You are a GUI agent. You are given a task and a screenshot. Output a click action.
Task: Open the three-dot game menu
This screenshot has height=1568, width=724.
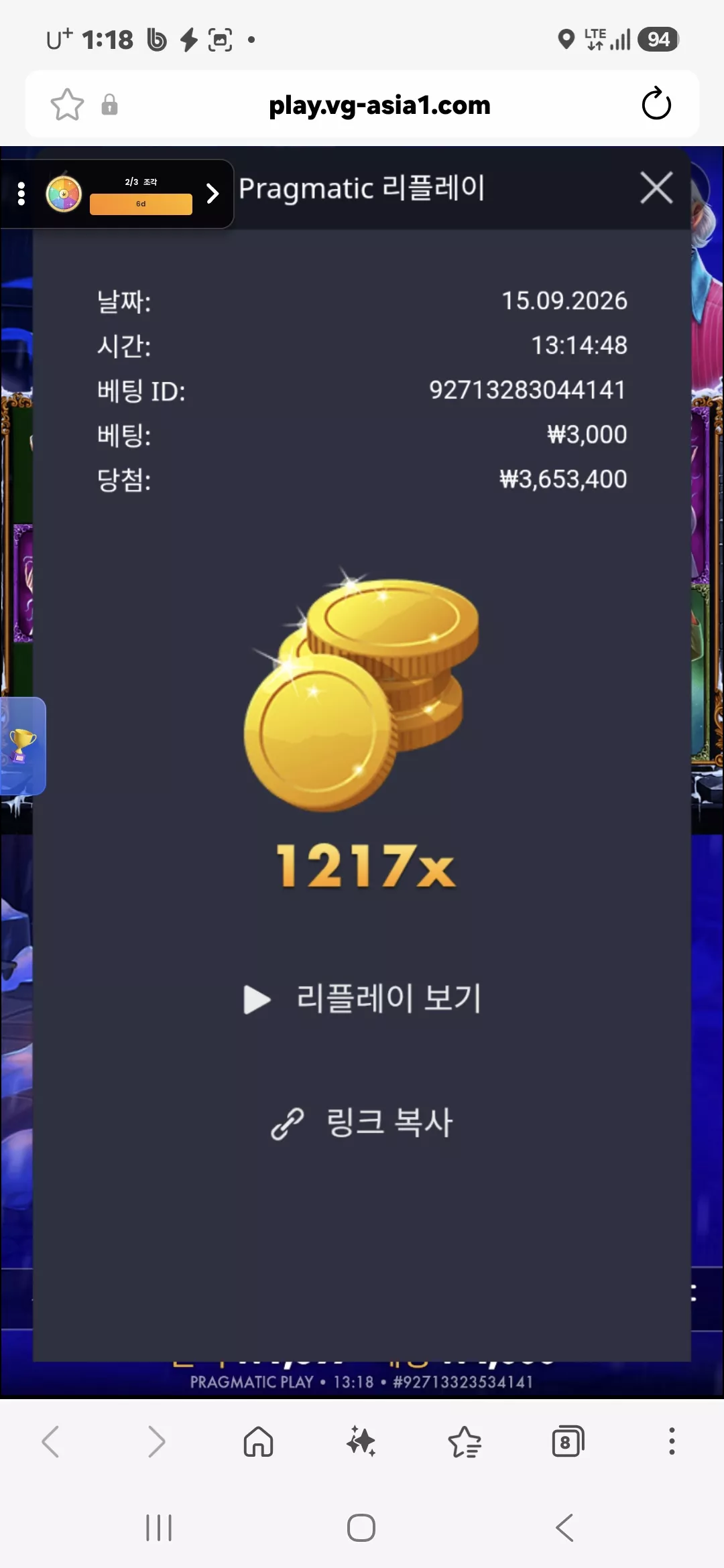coord(21,194)
